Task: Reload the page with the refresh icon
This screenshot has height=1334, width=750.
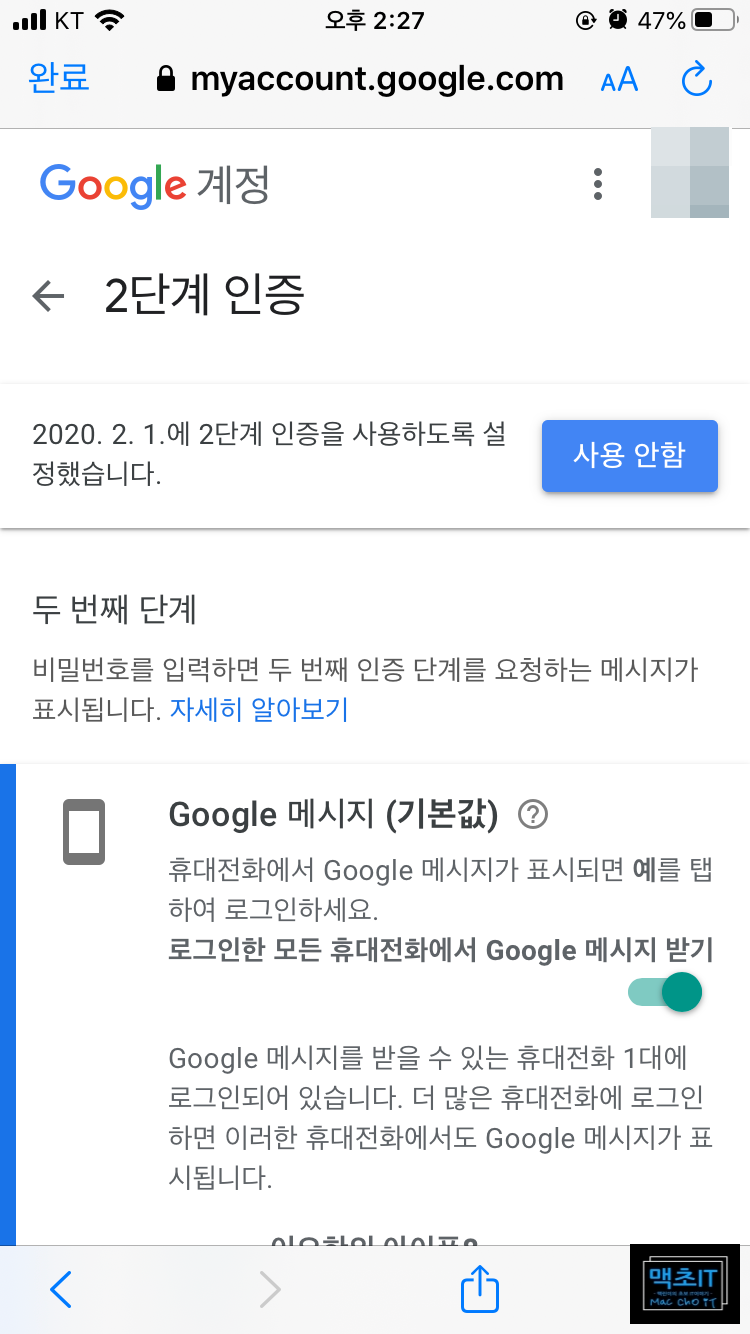Action: (696, 79)
